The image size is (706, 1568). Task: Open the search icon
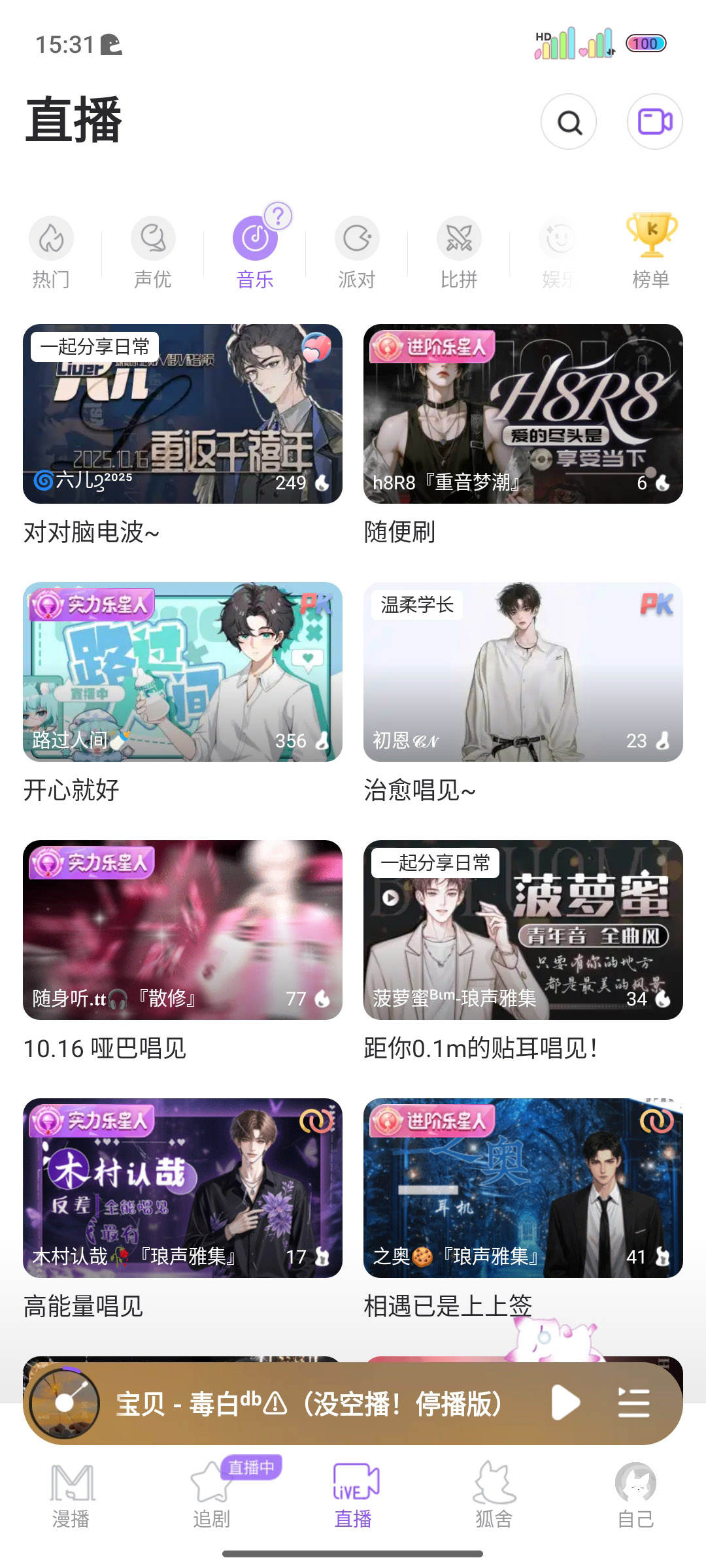(x=568, y=122)
